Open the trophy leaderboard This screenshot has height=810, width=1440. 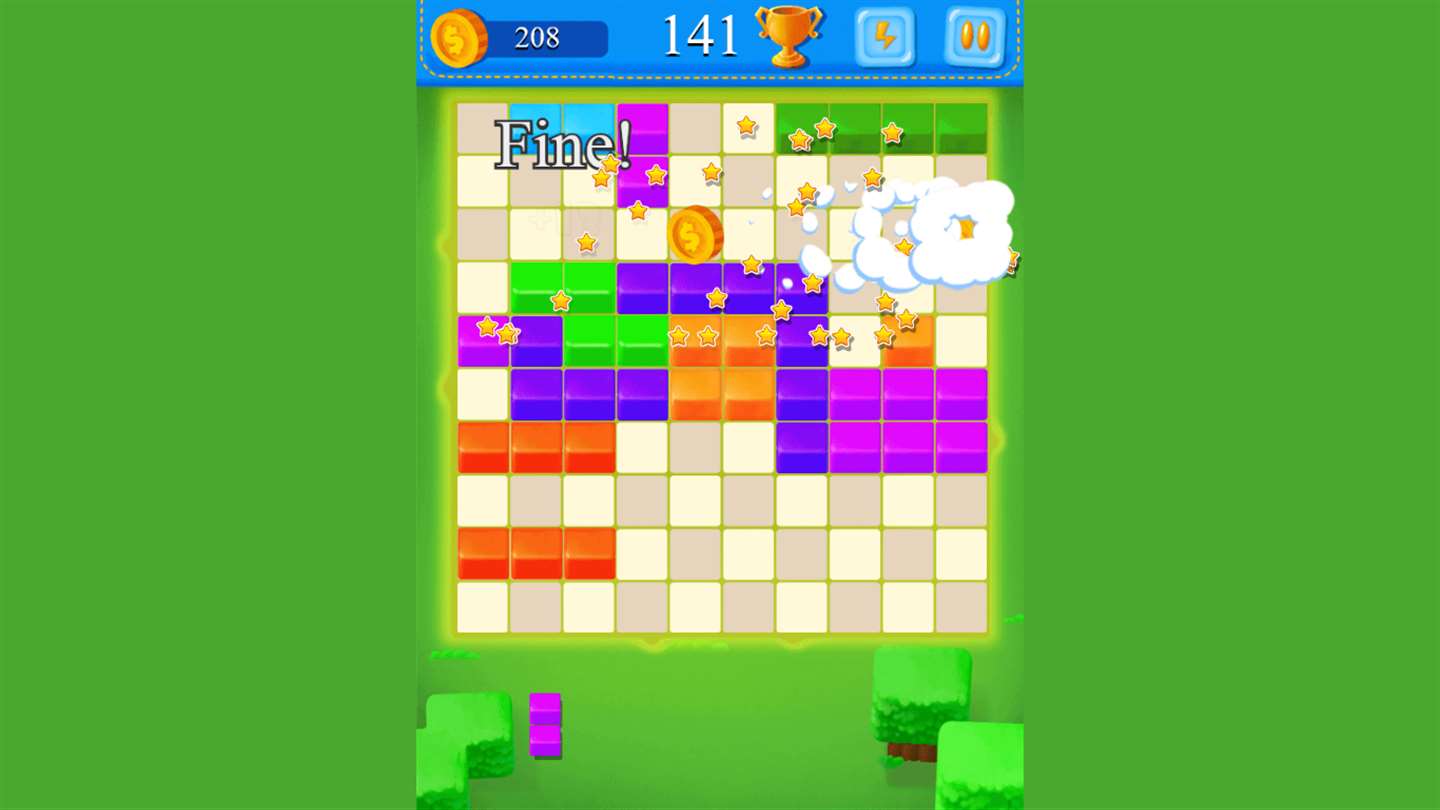point(788,36)
